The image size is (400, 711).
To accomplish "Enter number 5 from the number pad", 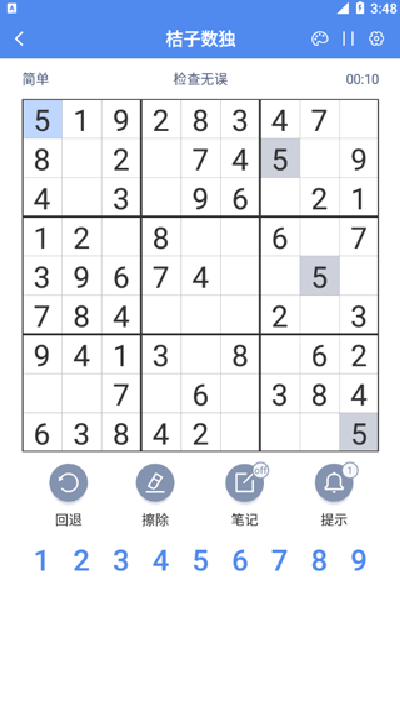I will point(200,561).
